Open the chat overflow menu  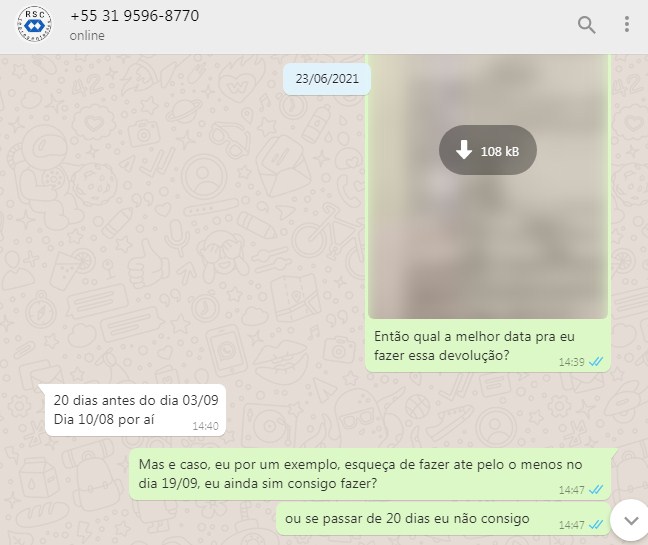626,25
